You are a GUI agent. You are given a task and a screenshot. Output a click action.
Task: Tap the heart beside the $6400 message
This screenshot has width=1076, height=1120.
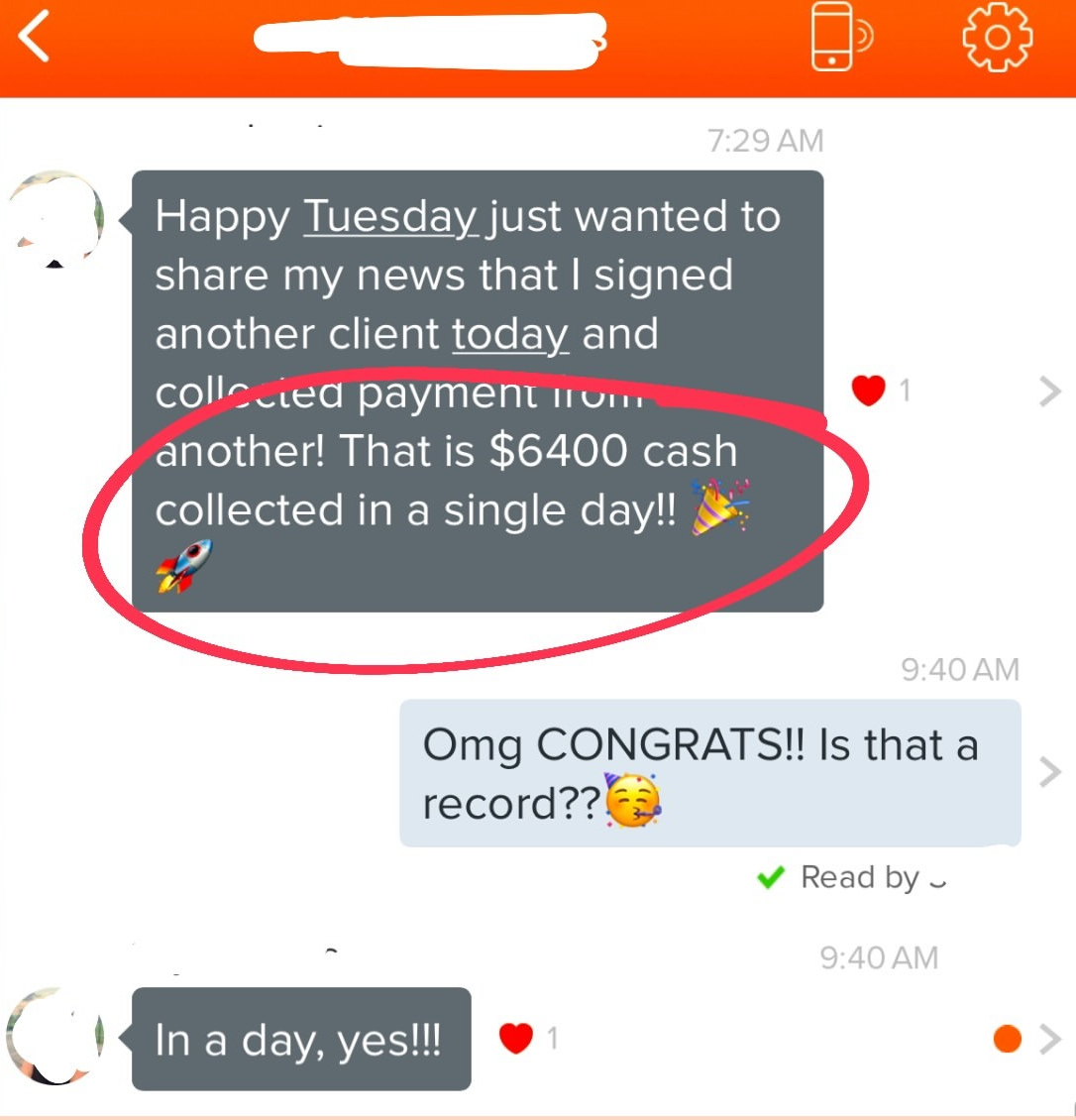868,392
